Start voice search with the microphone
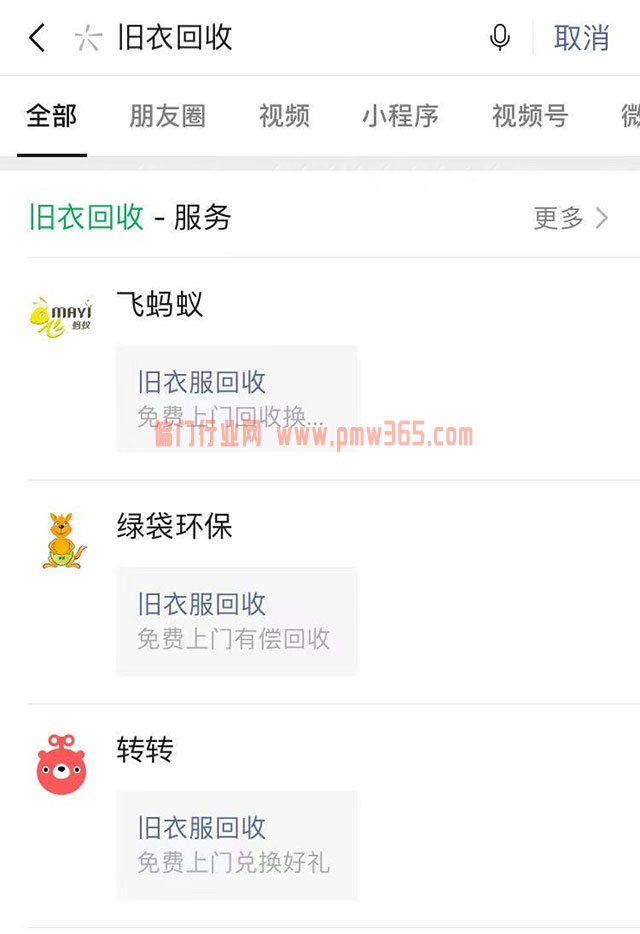The image size is (640, 934). 500,38
